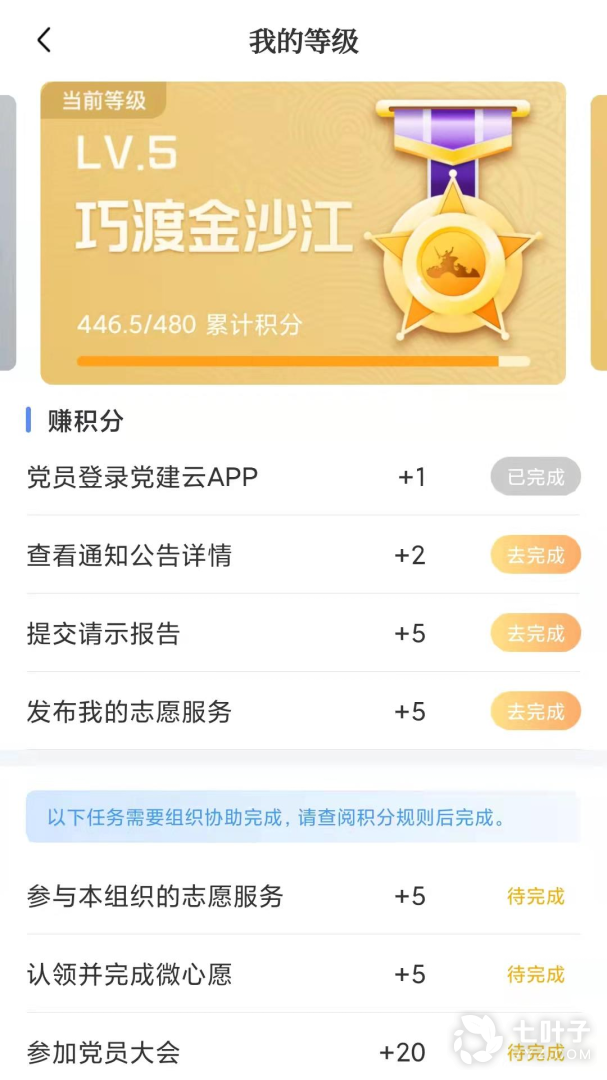
Task: Tap 去完成 for 提交请示报告
Action: tap(535, 633)
